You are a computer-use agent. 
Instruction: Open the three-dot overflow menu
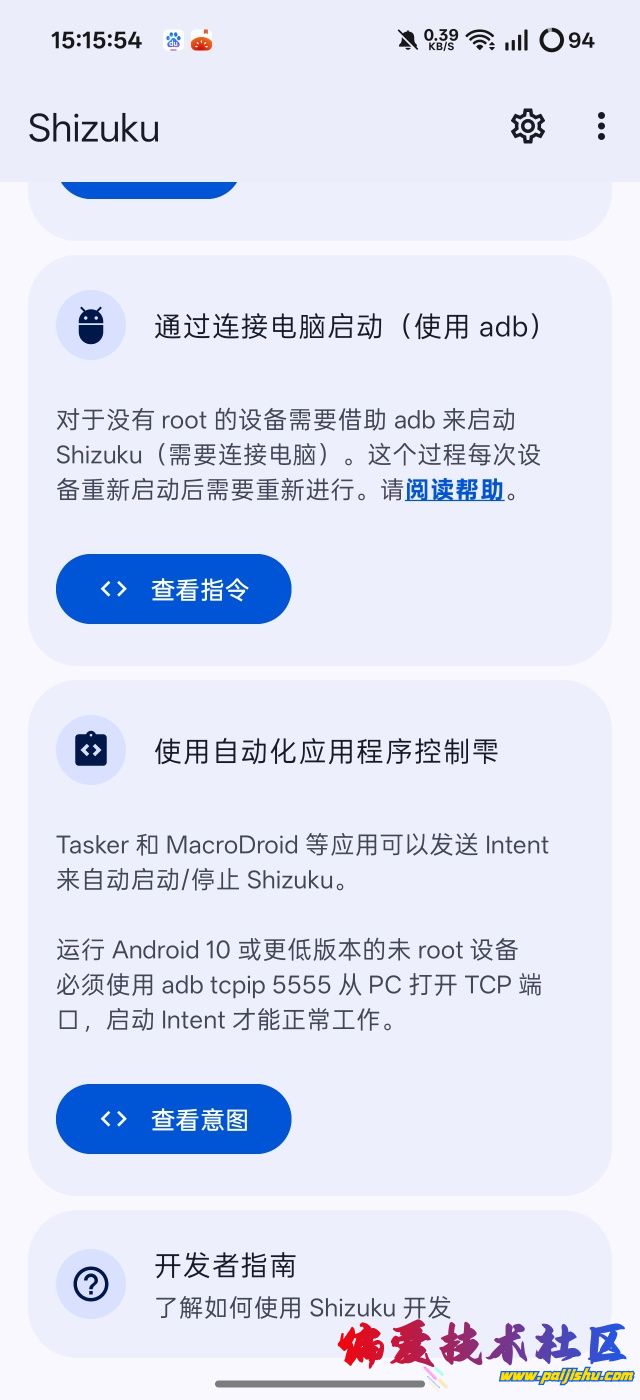pyautogui.click(x=601, y=126)
